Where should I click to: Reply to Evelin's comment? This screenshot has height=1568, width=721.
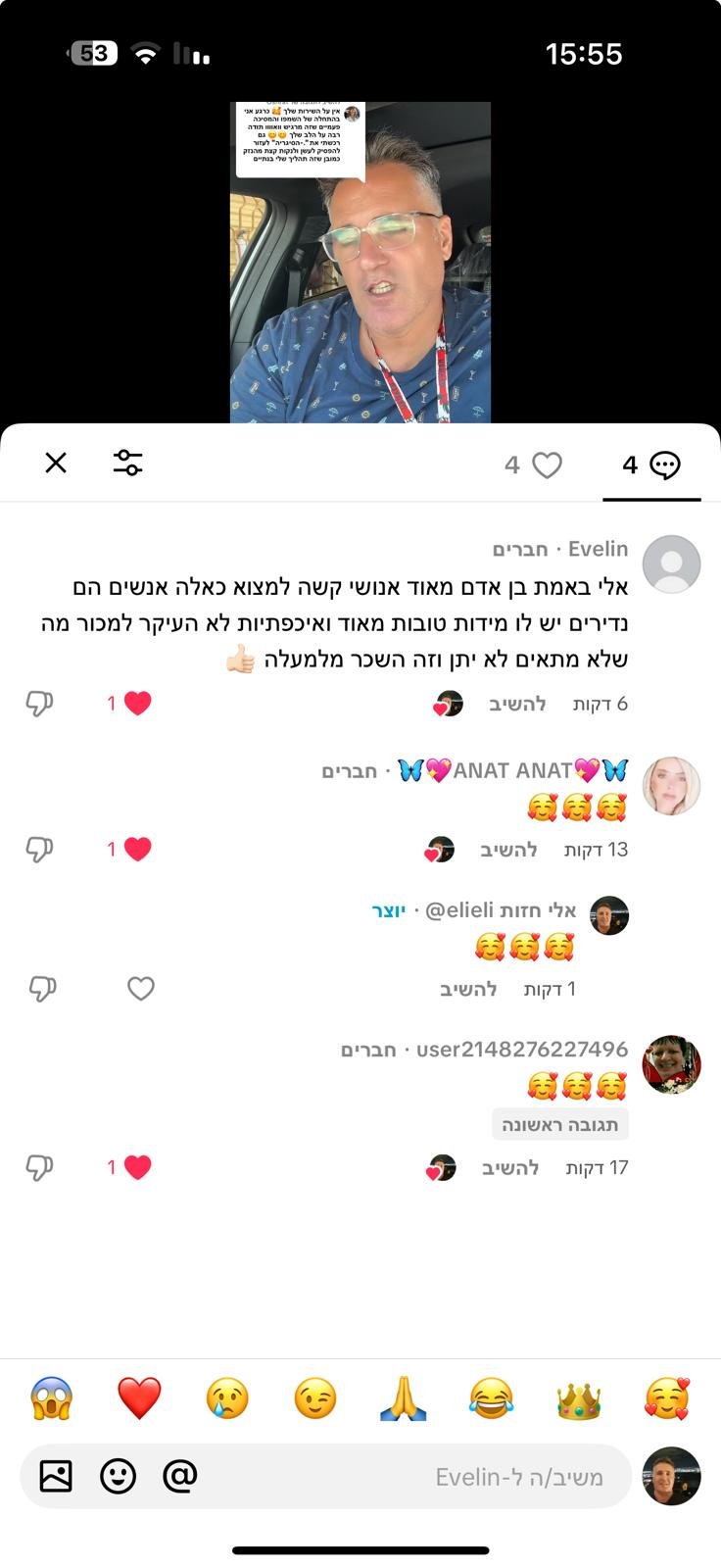[x=517, y=704]
